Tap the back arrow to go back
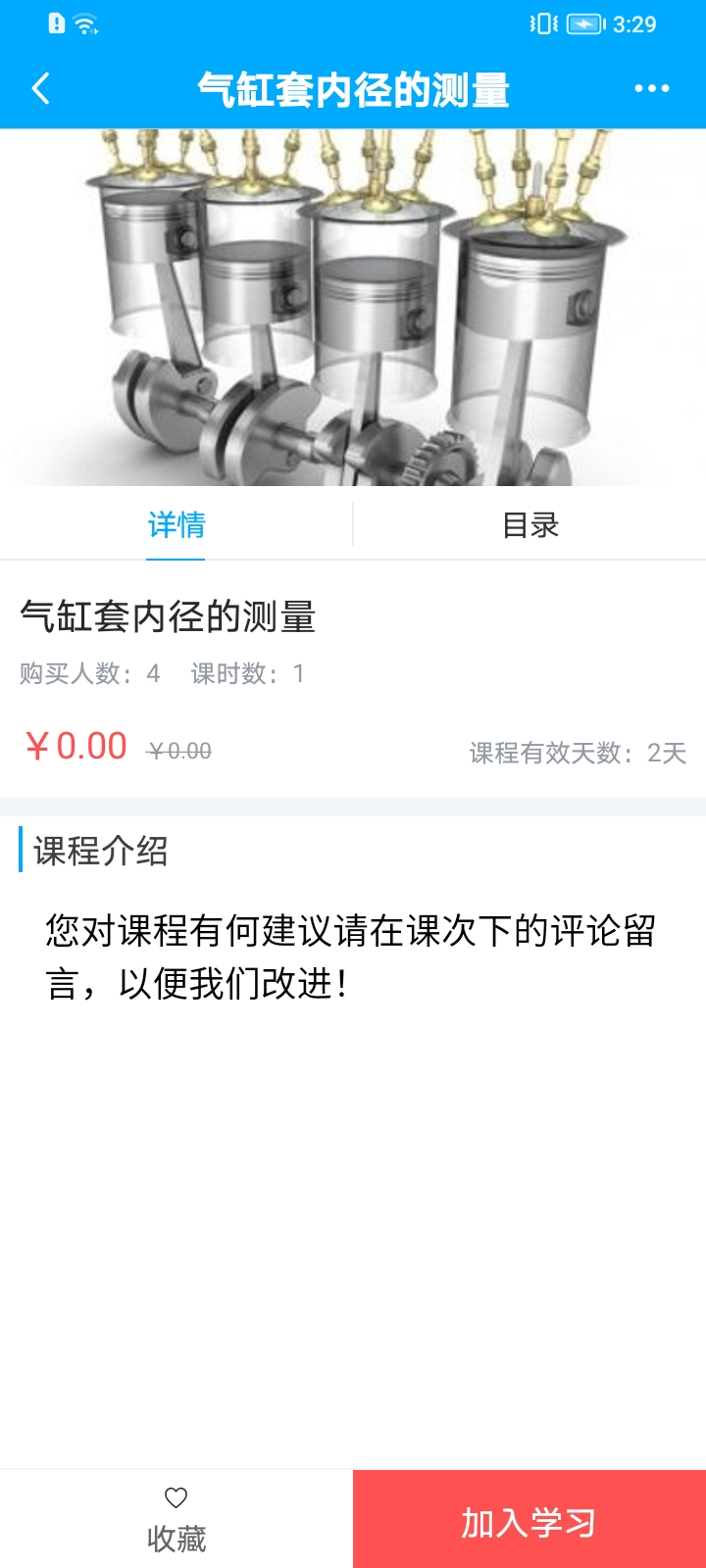The height and width of the screenshot is (1568, 706). (x=39, y=88)
